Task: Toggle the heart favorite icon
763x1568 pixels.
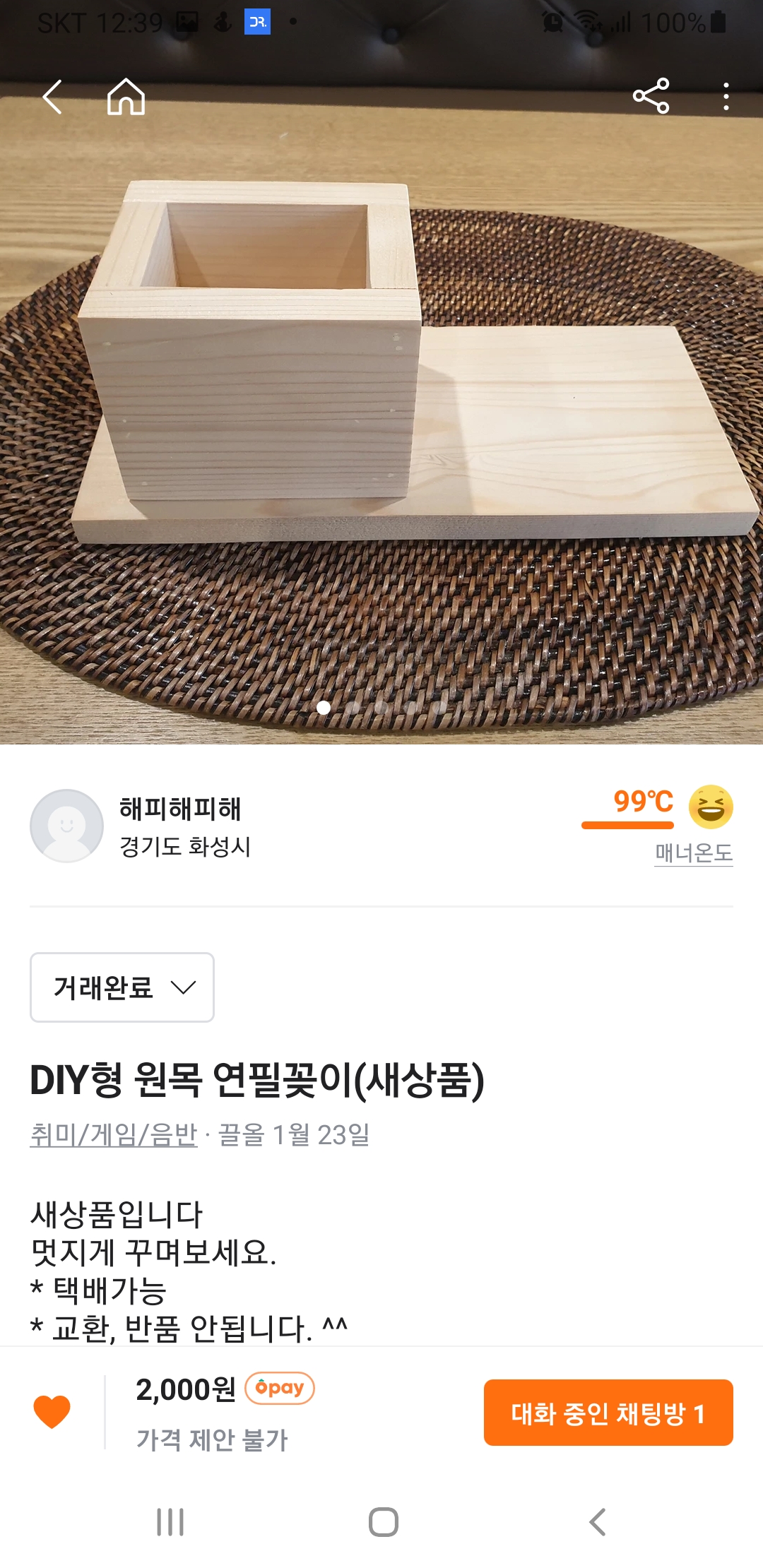Action: point(52,1412)
